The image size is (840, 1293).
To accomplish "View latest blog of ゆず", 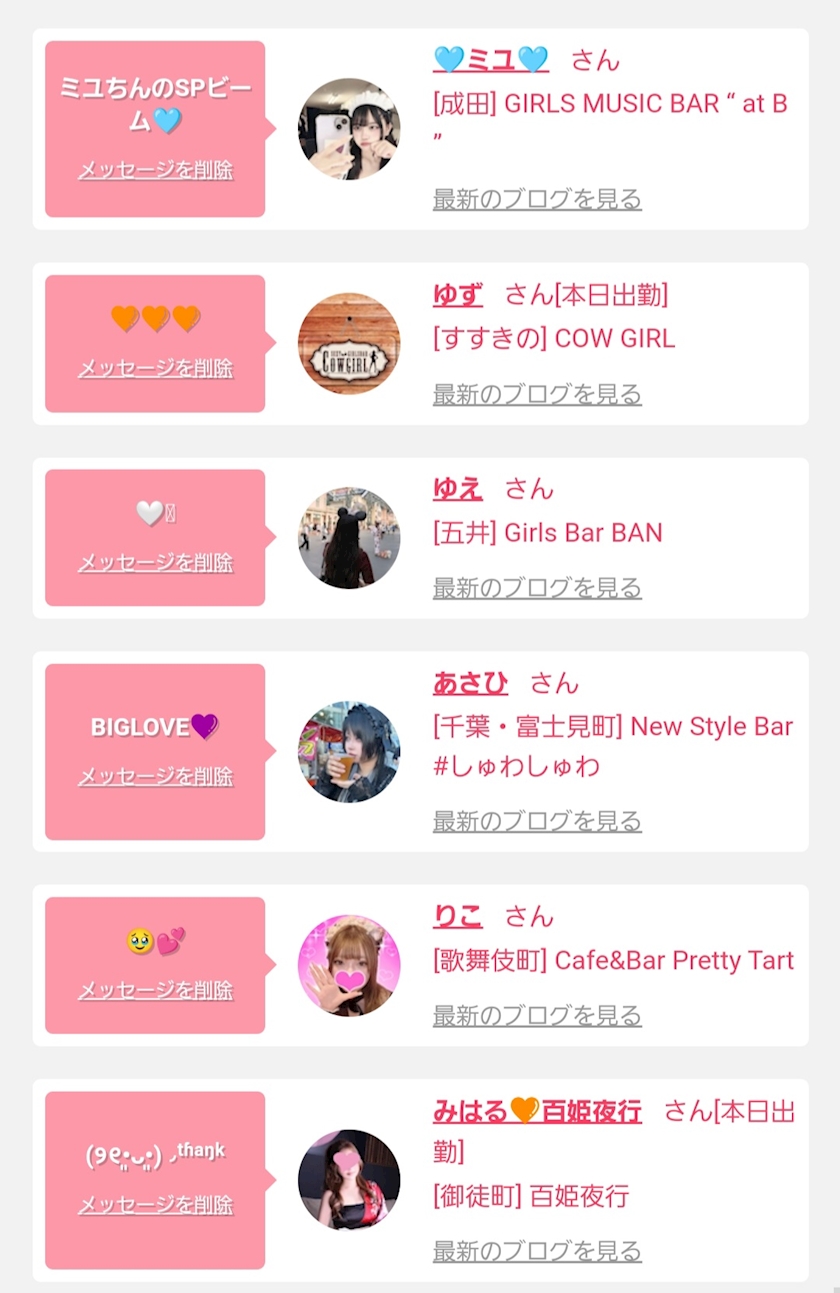I will tap(537, 394).
